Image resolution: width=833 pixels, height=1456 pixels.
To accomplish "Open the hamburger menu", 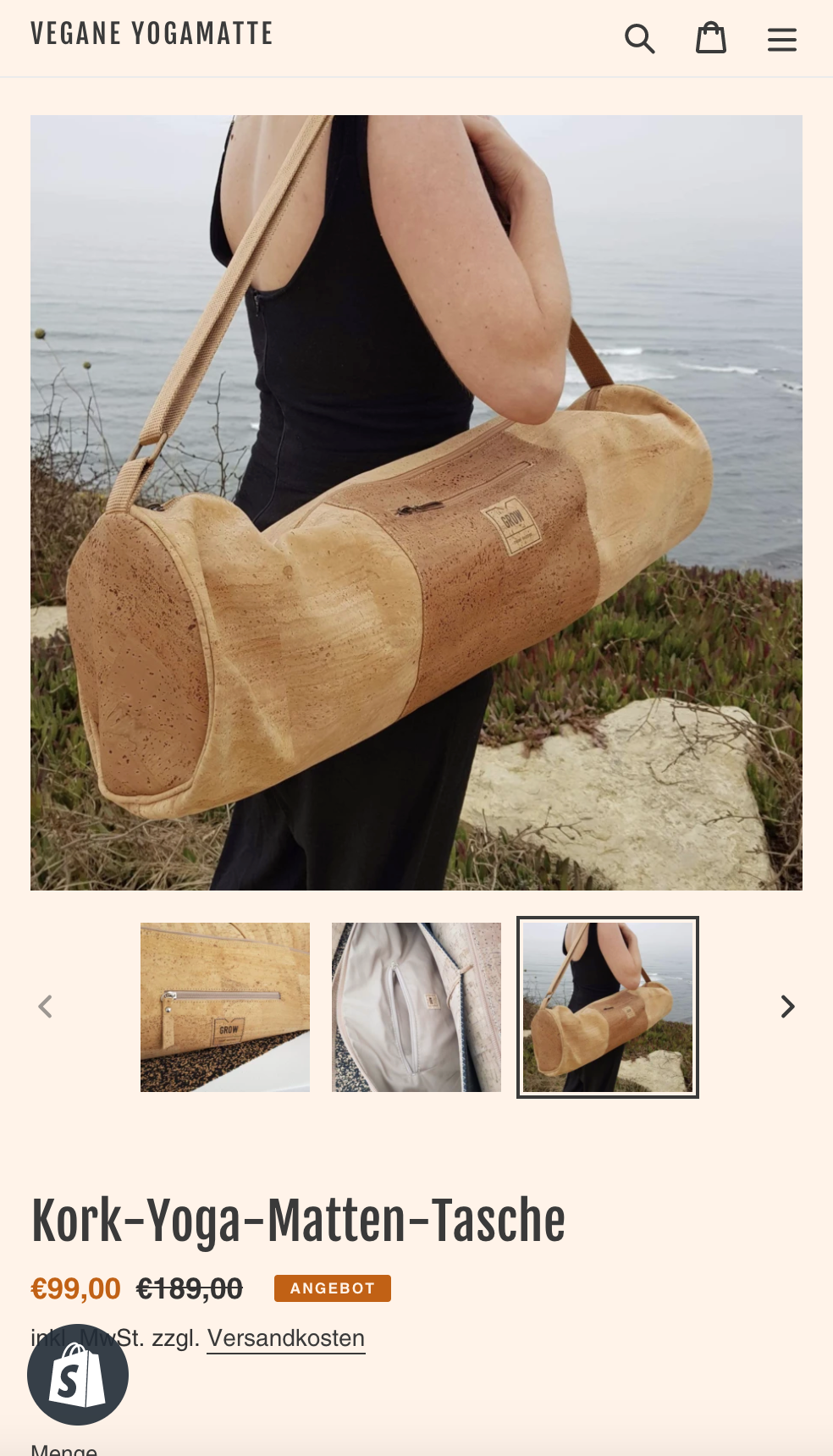I will (781, 39).
